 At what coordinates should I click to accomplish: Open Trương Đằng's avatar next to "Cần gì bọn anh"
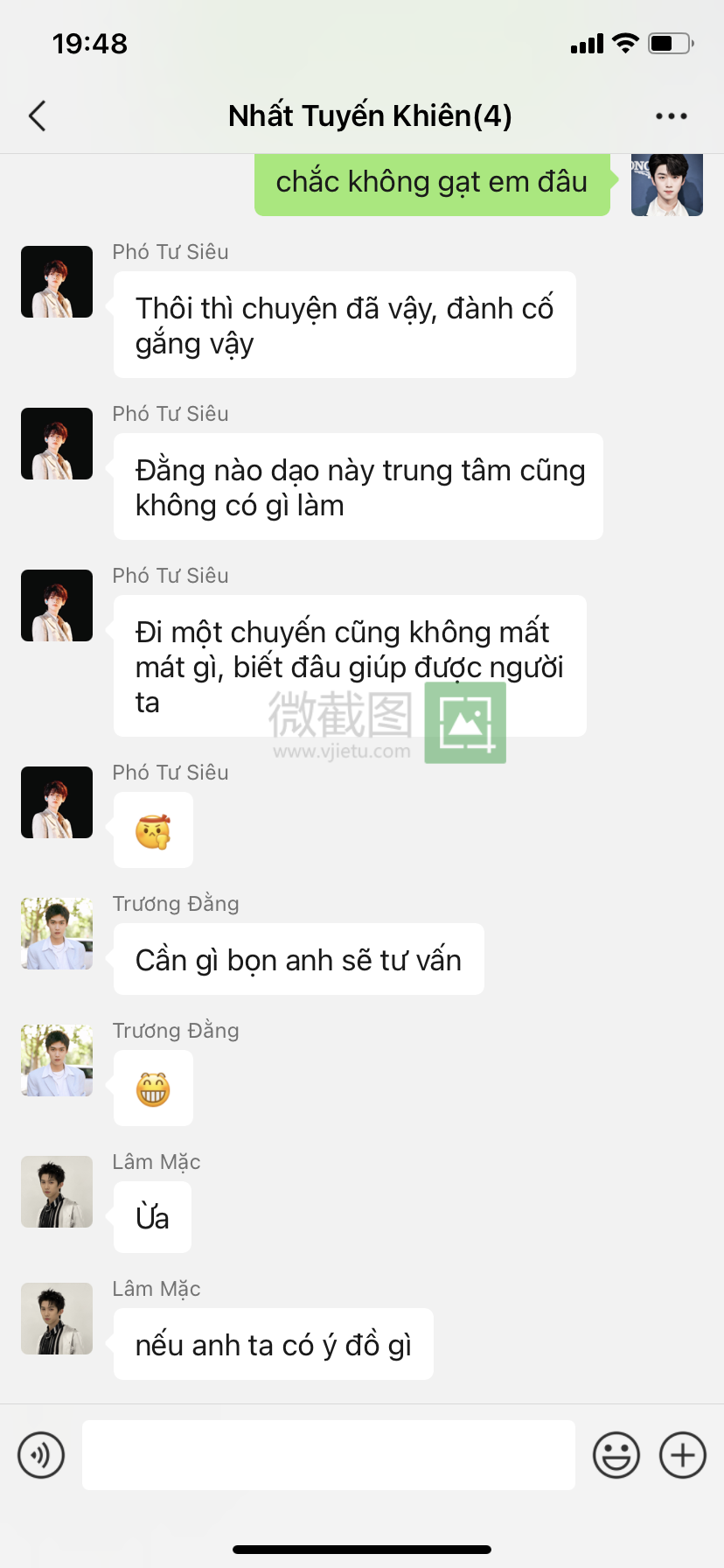(57, 934)
